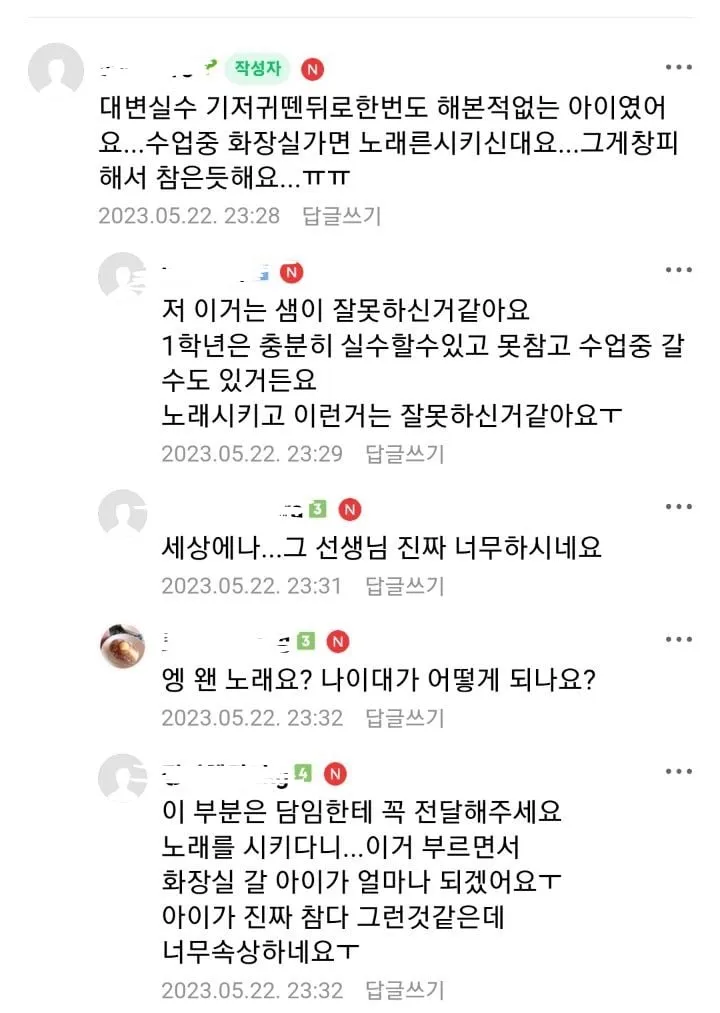The image size is (720, 1013).
Task: Open overflow menu on '이 부분은 담임한테' comment
Action: pos(679,771)
